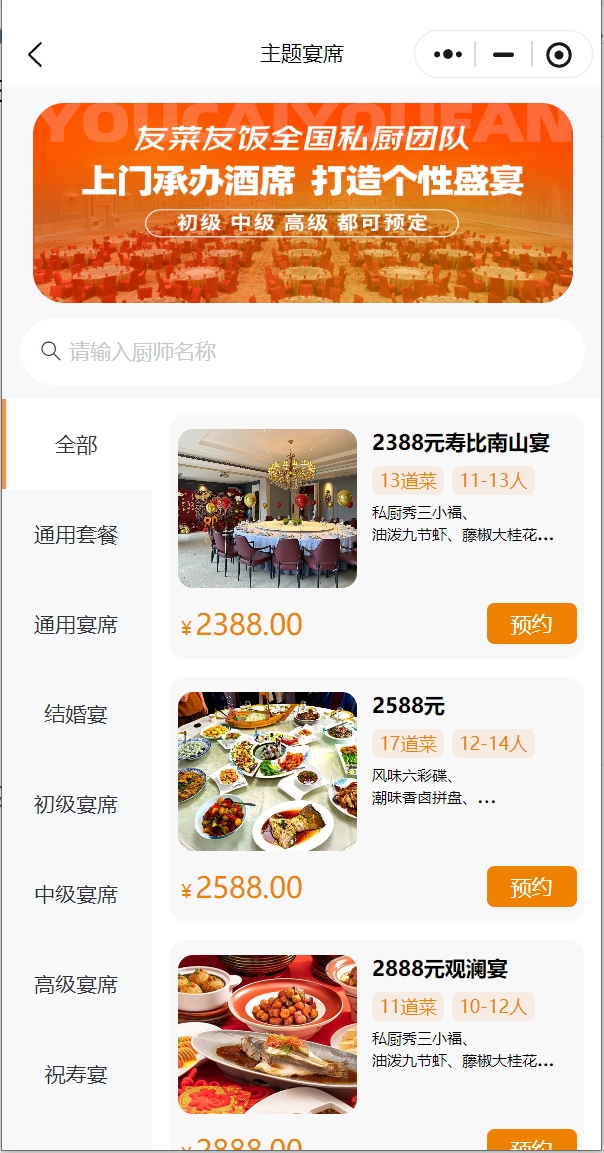The height and width of the screenshot is (1153, 604).
Task: Close the mini program via circle icon
Action: pyautogui.click(x=559, y=54)
